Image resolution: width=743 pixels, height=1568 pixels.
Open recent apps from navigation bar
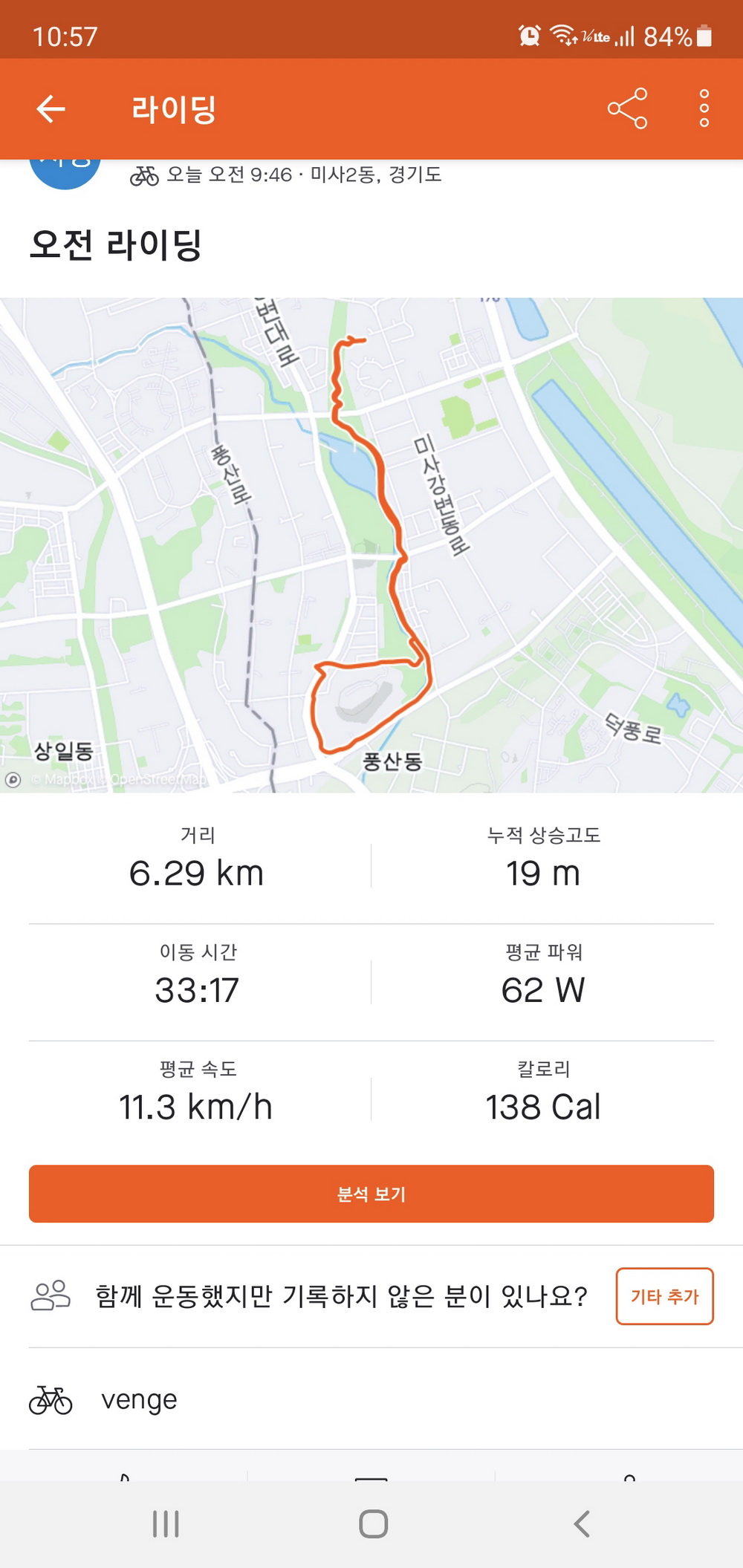pos(166,1524)
